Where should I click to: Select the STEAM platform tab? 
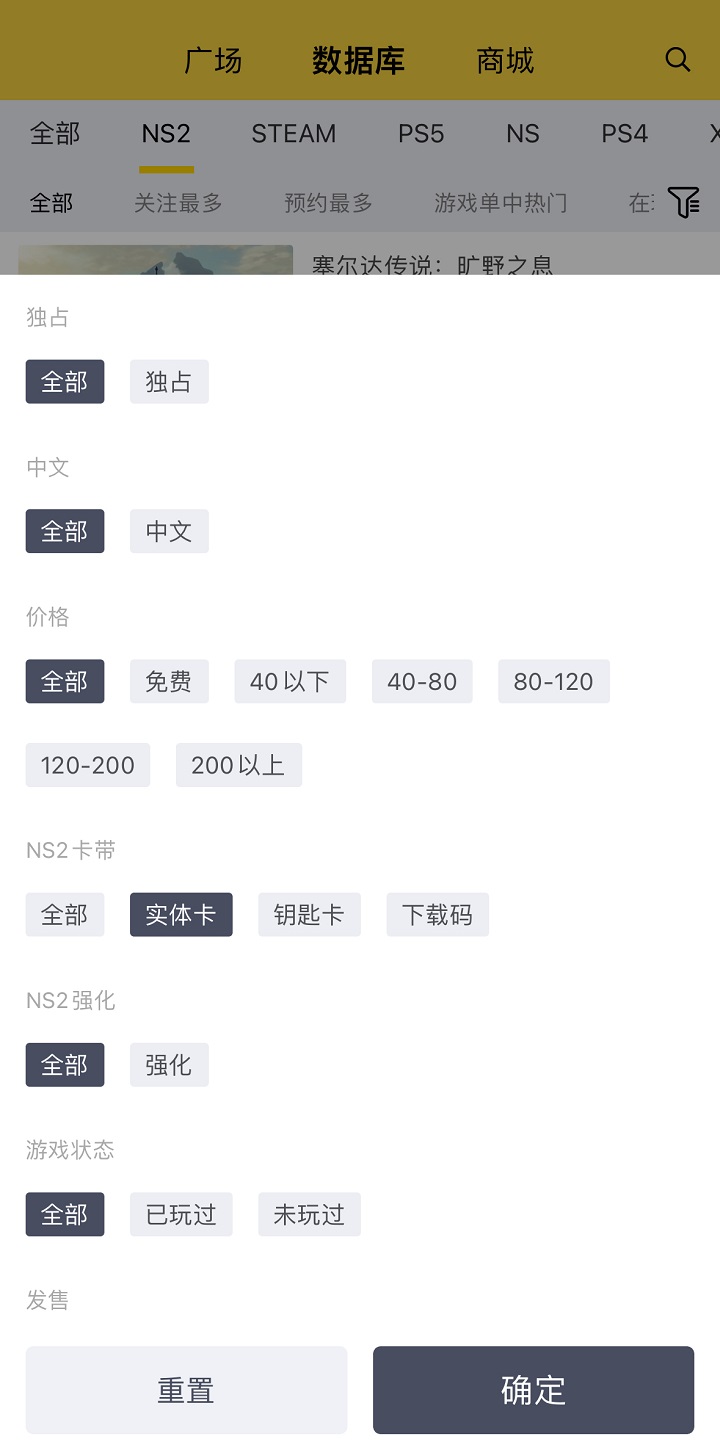[293, 134]
